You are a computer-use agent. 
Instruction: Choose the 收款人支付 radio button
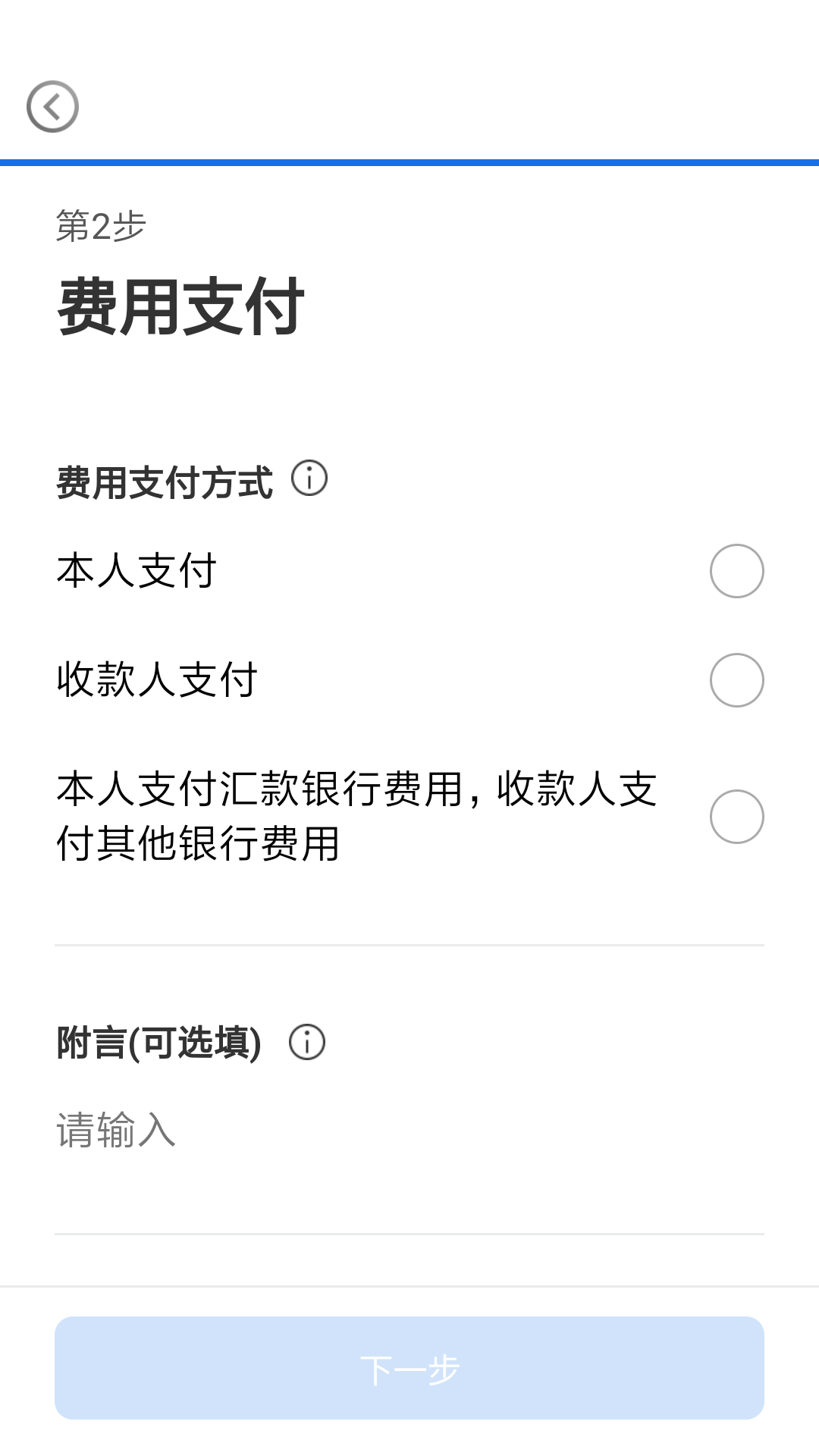point(736,680)
